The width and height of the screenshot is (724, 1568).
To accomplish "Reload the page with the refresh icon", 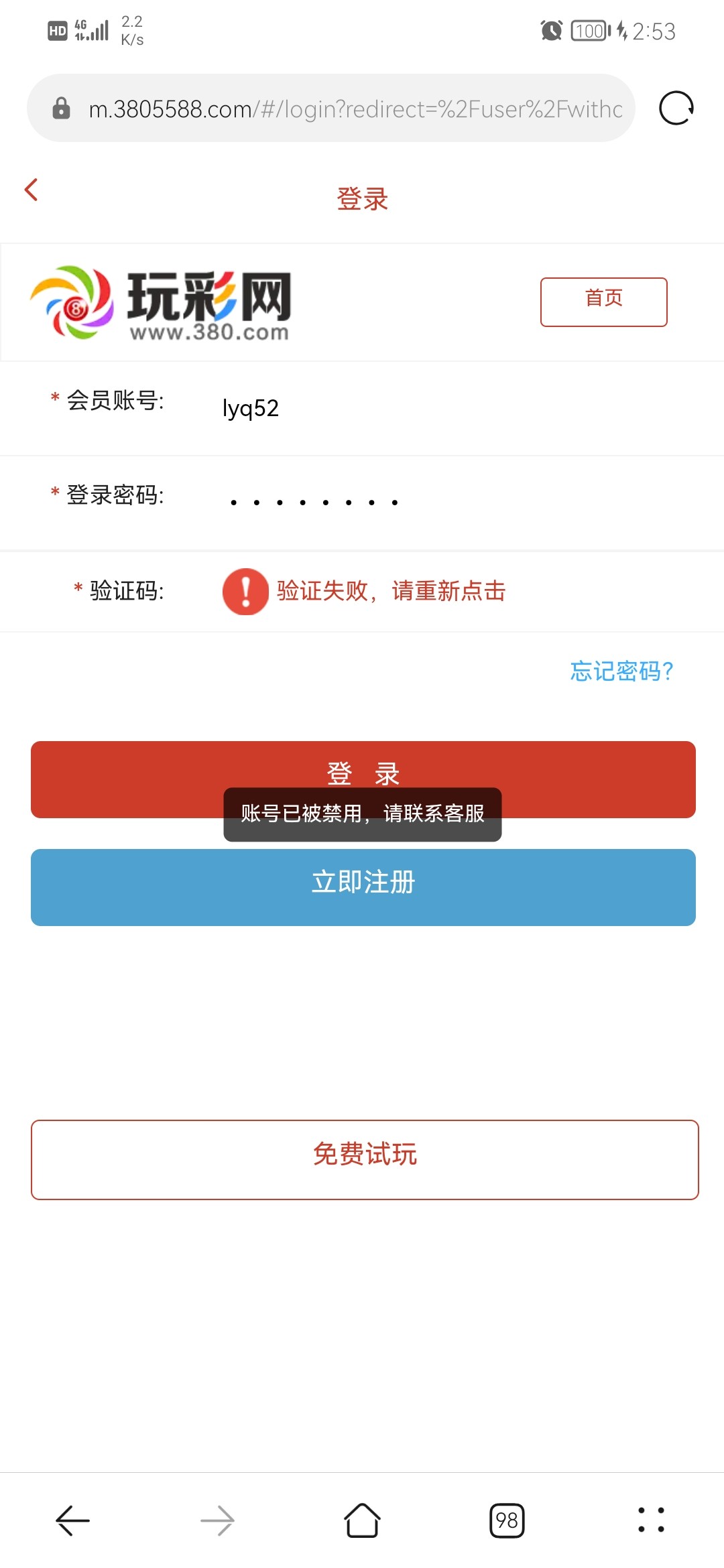I will coord(676,109).
